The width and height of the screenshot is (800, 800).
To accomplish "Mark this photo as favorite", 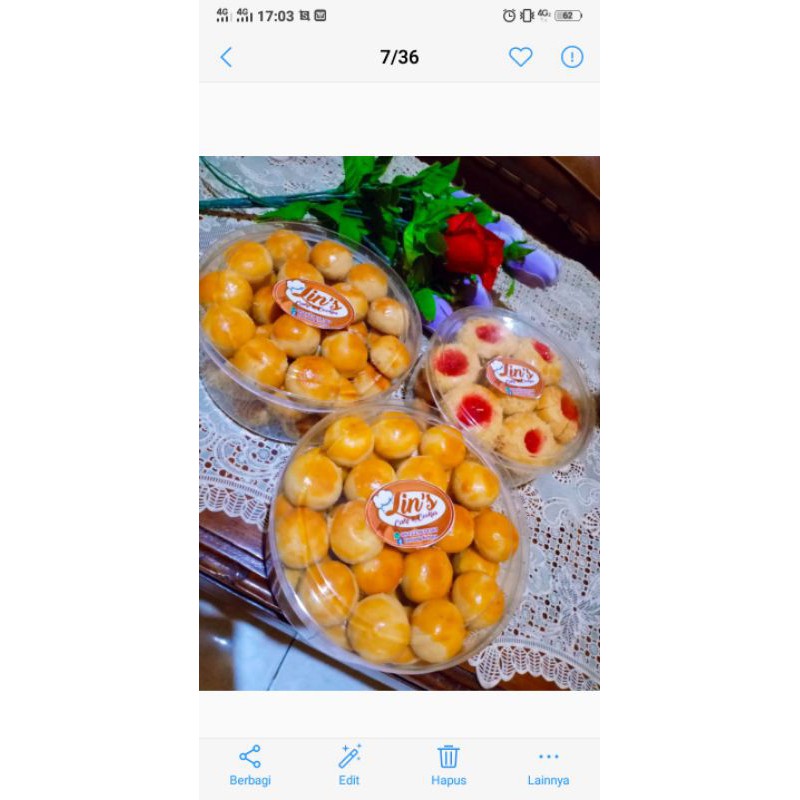I will click(521, 57).
